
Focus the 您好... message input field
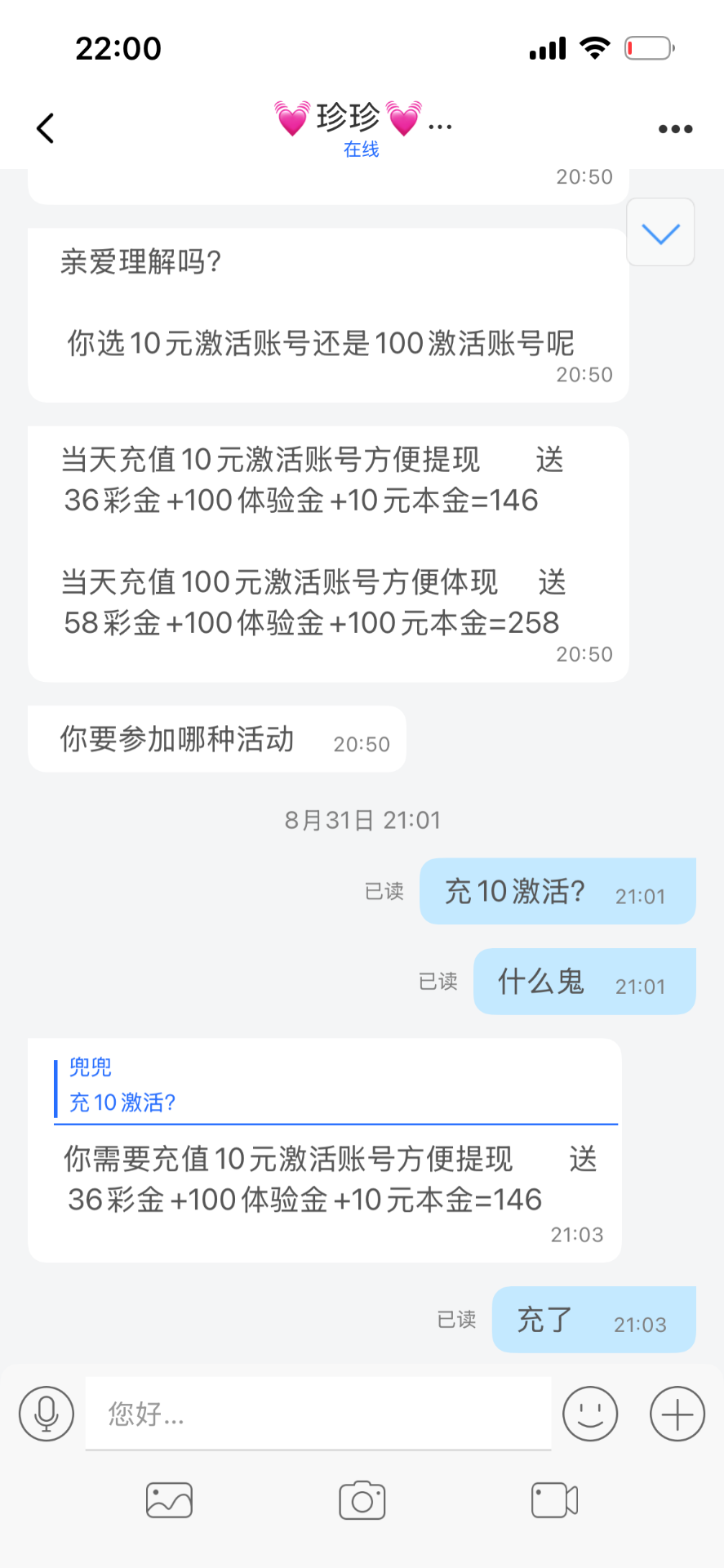(x=318, y=1414)
